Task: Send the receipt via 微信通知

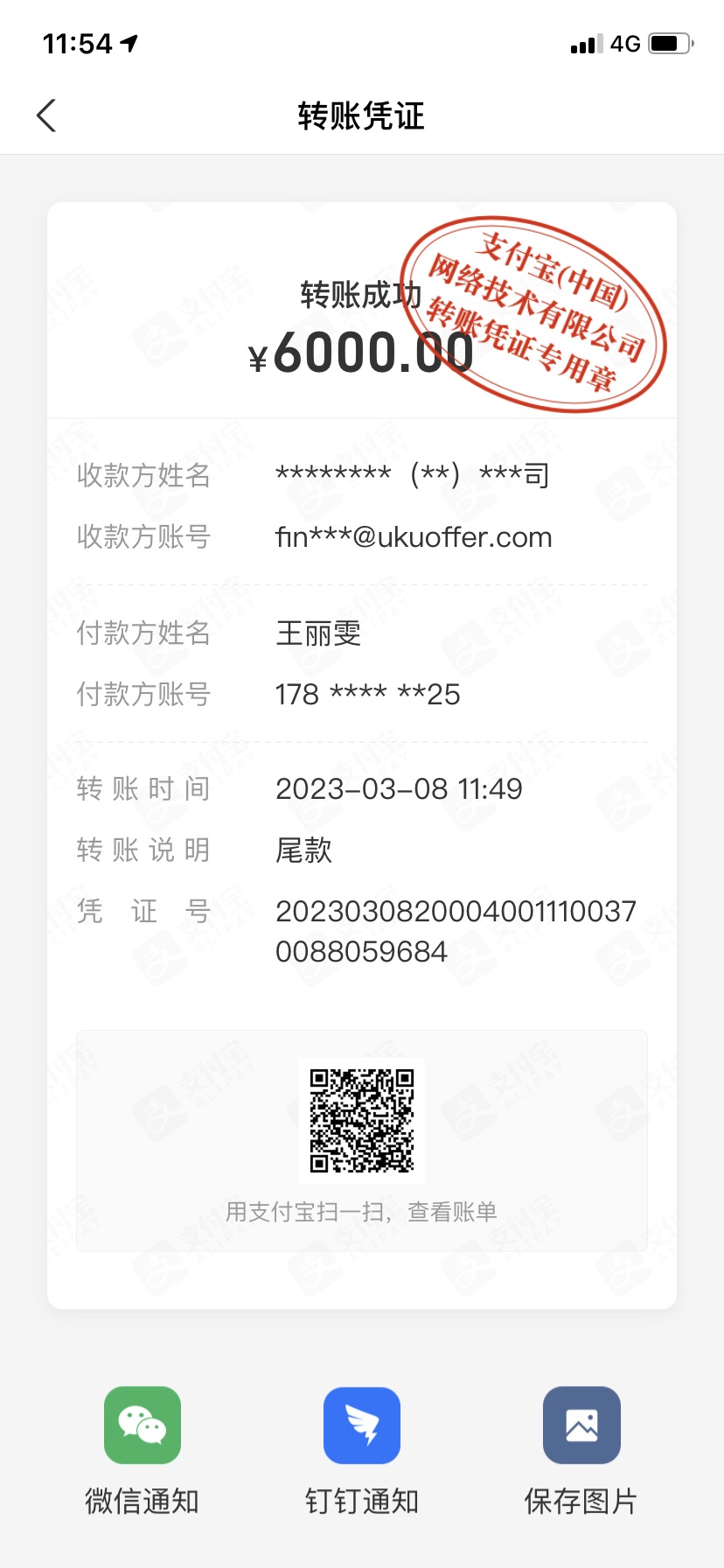Action: click(x=143, y=1425)
